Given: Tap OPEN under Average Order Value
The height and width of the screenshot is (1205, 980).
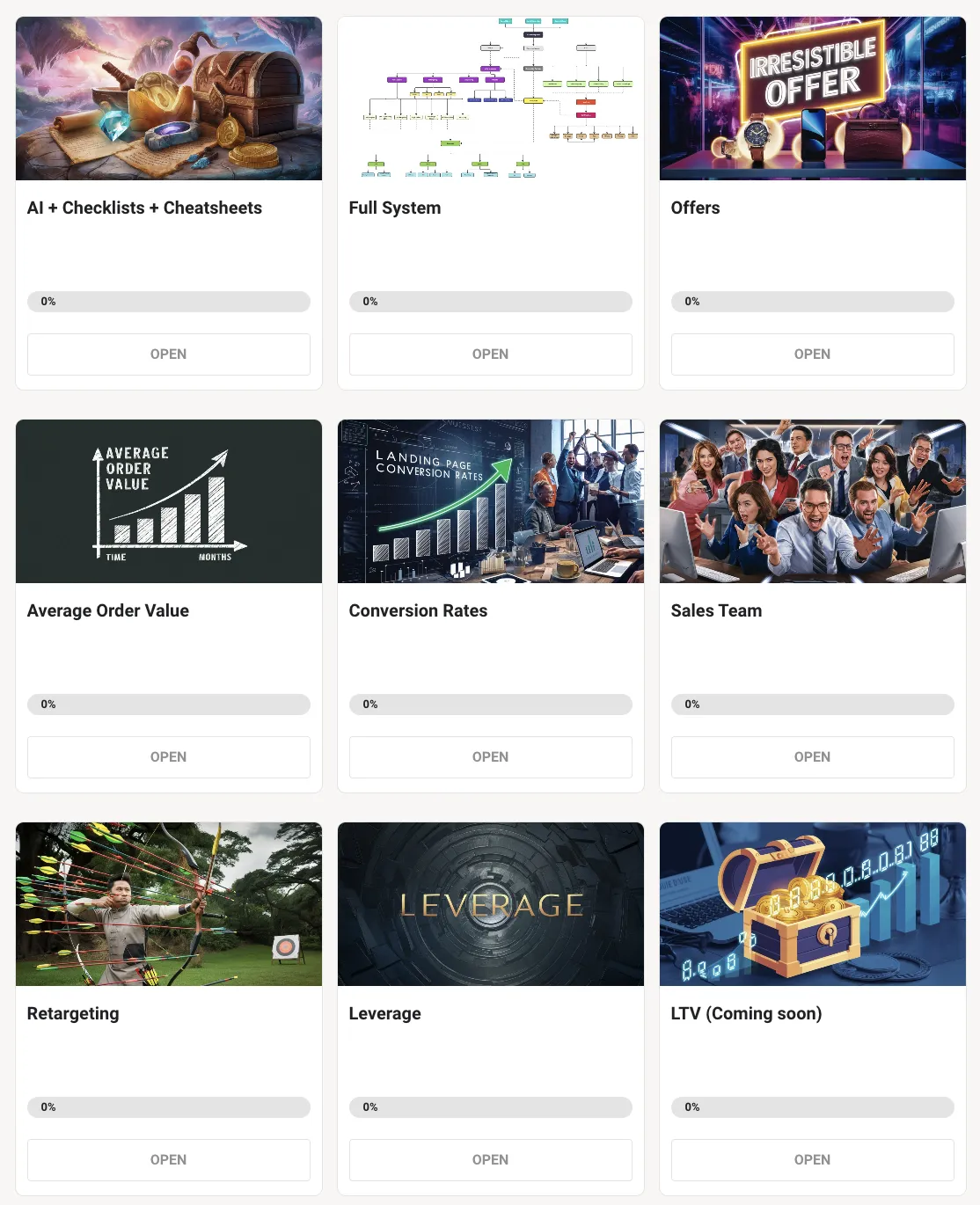Looking at the screenshot, I should pyautogui.click(x=168, y=756).
